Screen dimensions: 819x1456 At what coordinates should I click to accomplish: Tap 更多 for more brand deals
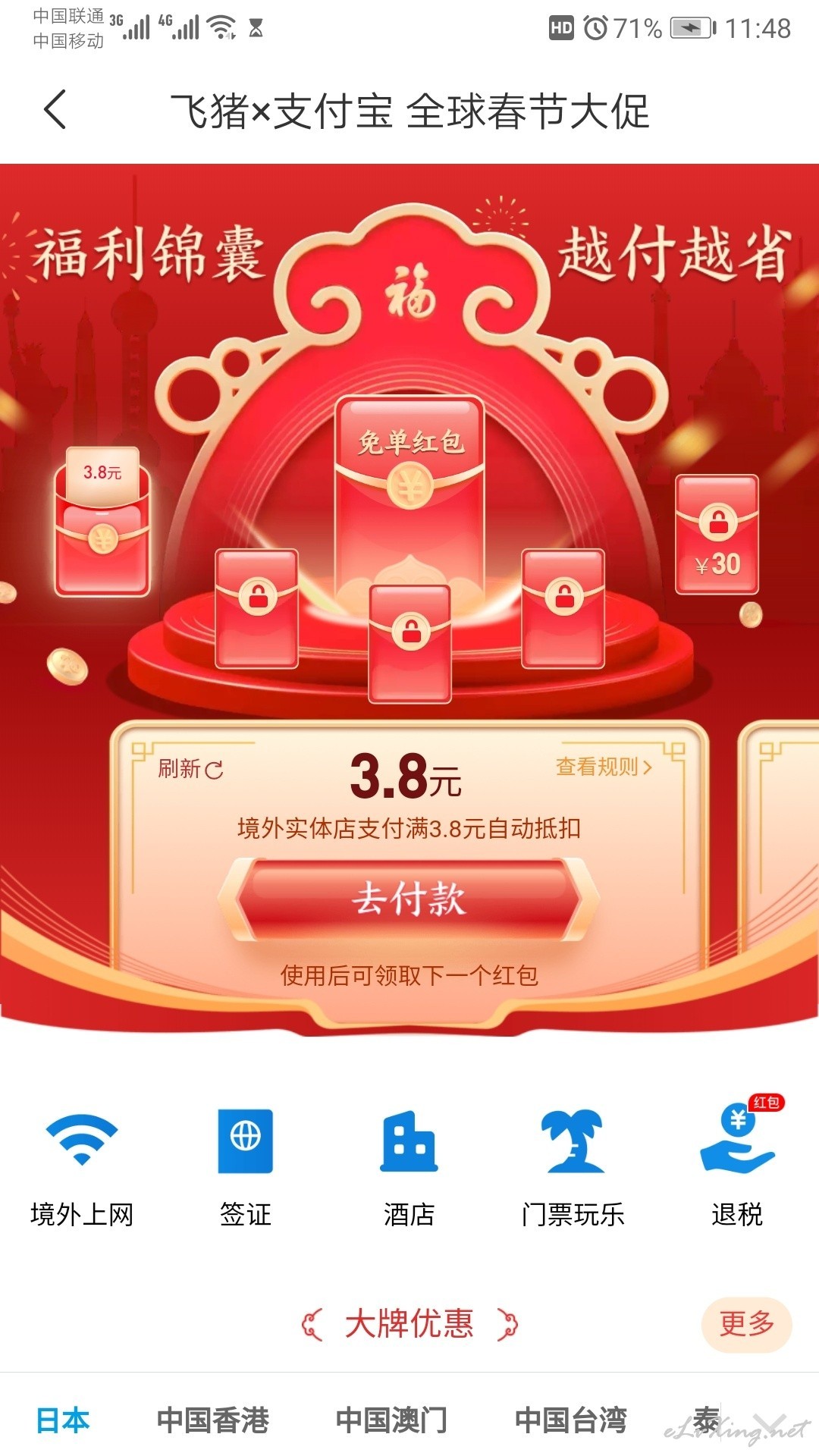[747, 1324]
